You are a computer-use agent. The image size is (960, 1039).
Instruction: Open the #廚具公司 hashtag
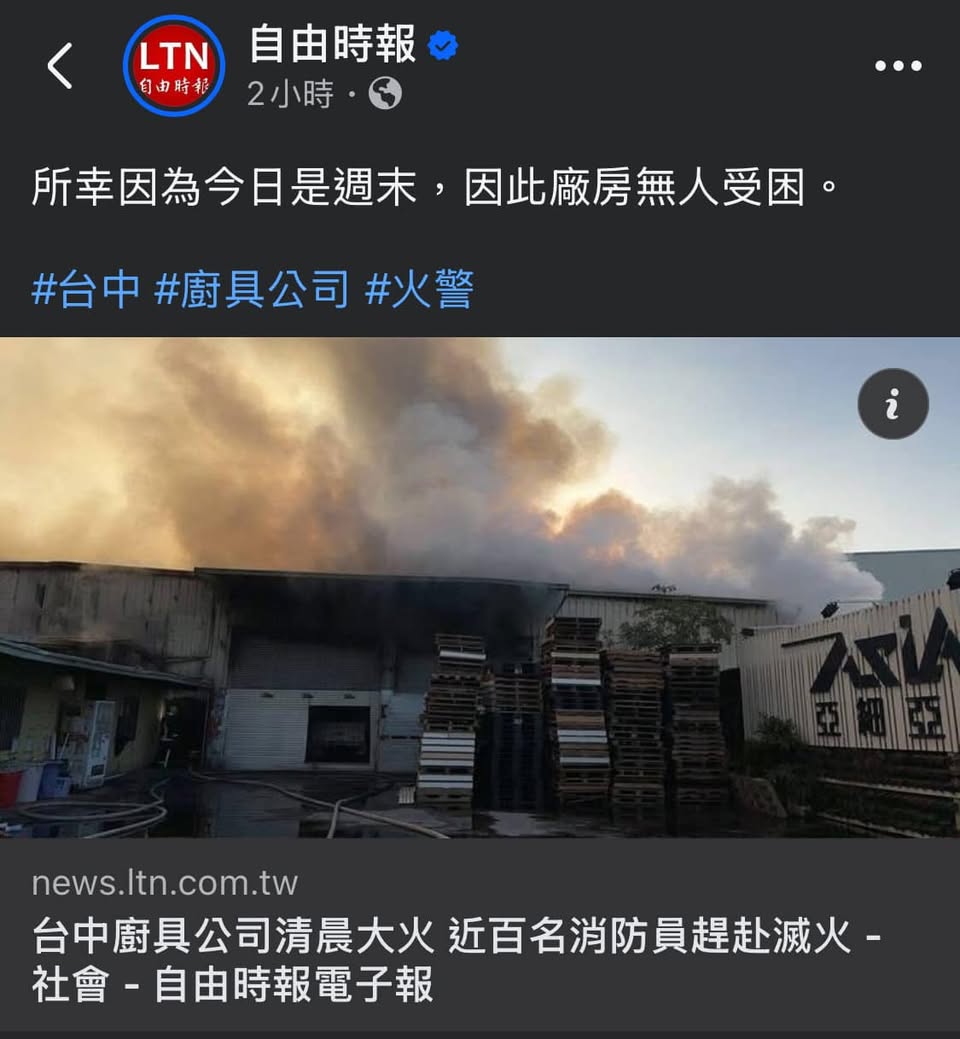pos(252,289)
